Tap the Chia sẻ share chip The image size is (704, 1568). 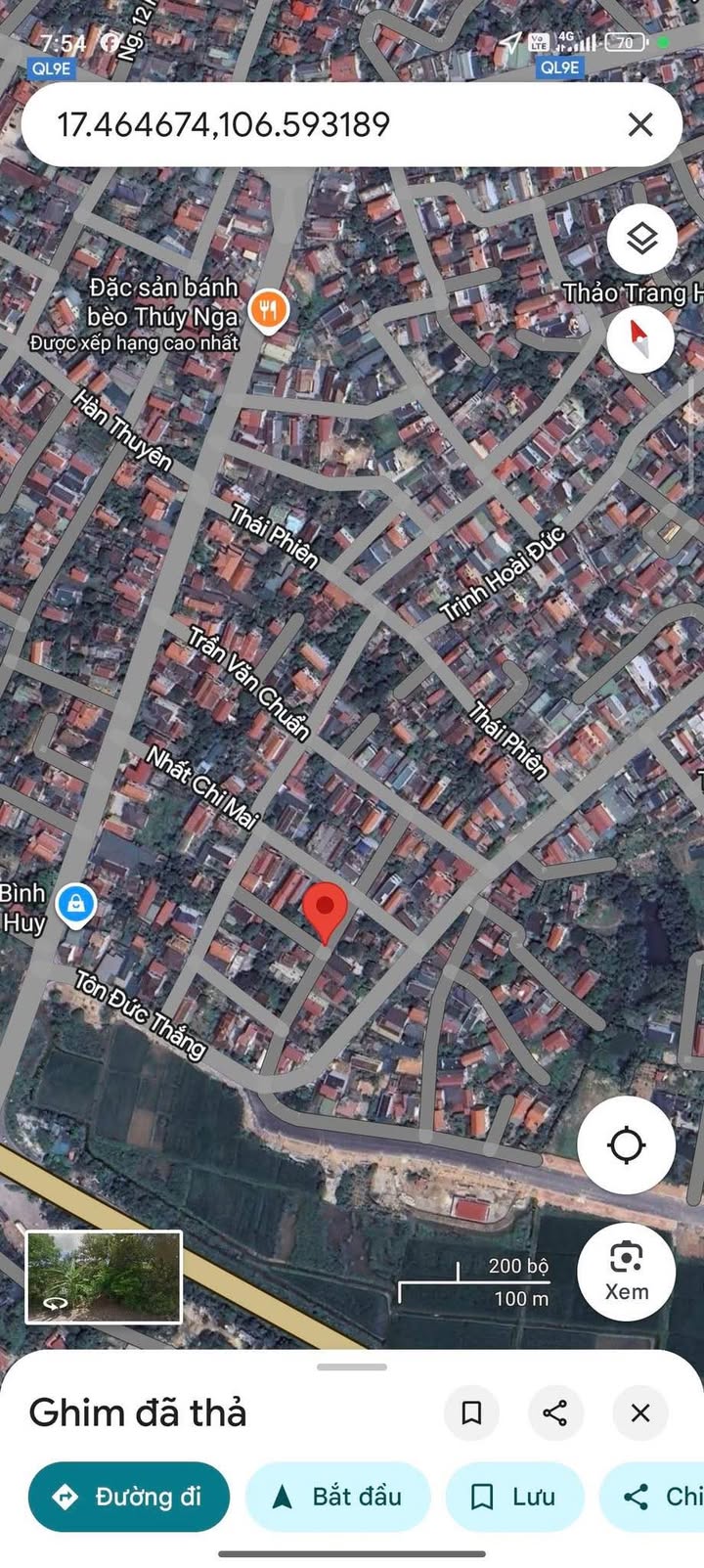(652, 1497)
